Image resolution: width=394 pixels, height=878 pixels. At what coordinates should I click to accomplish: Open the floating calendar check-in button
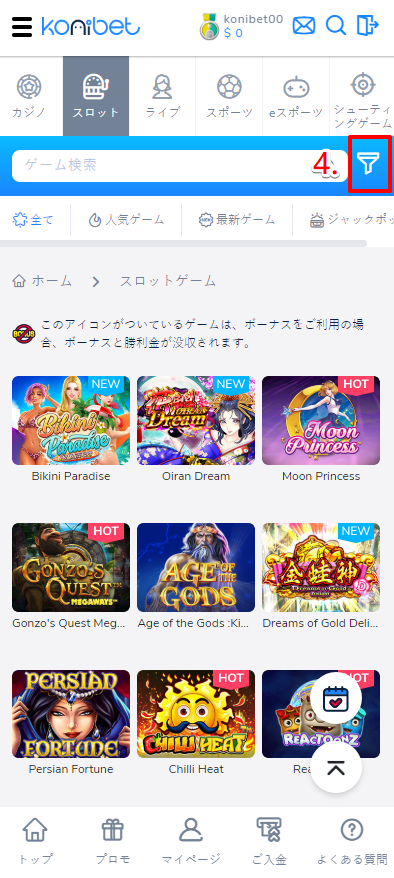coord(336,699)
